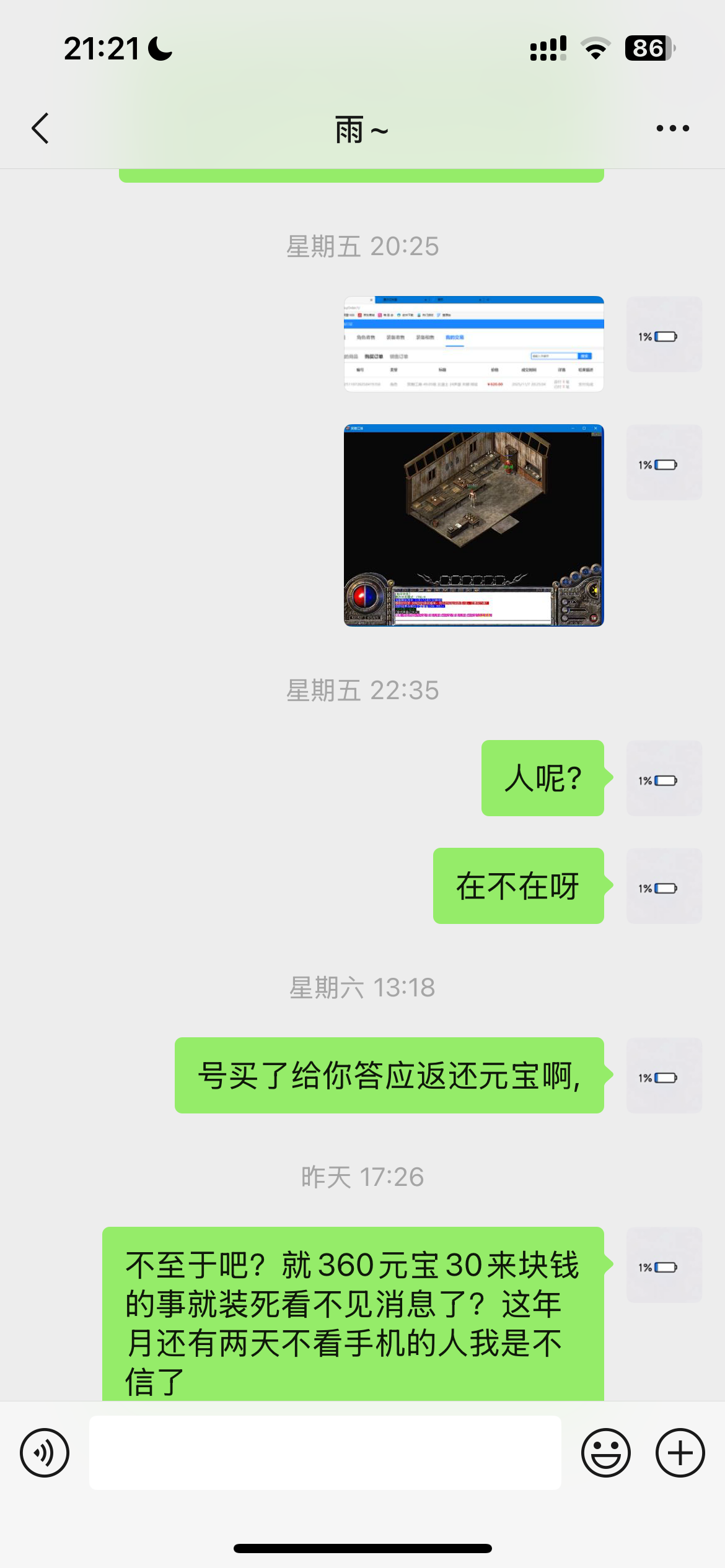Open the chat options three-dot menu
725x1568 pixels.
pos(672,128)
